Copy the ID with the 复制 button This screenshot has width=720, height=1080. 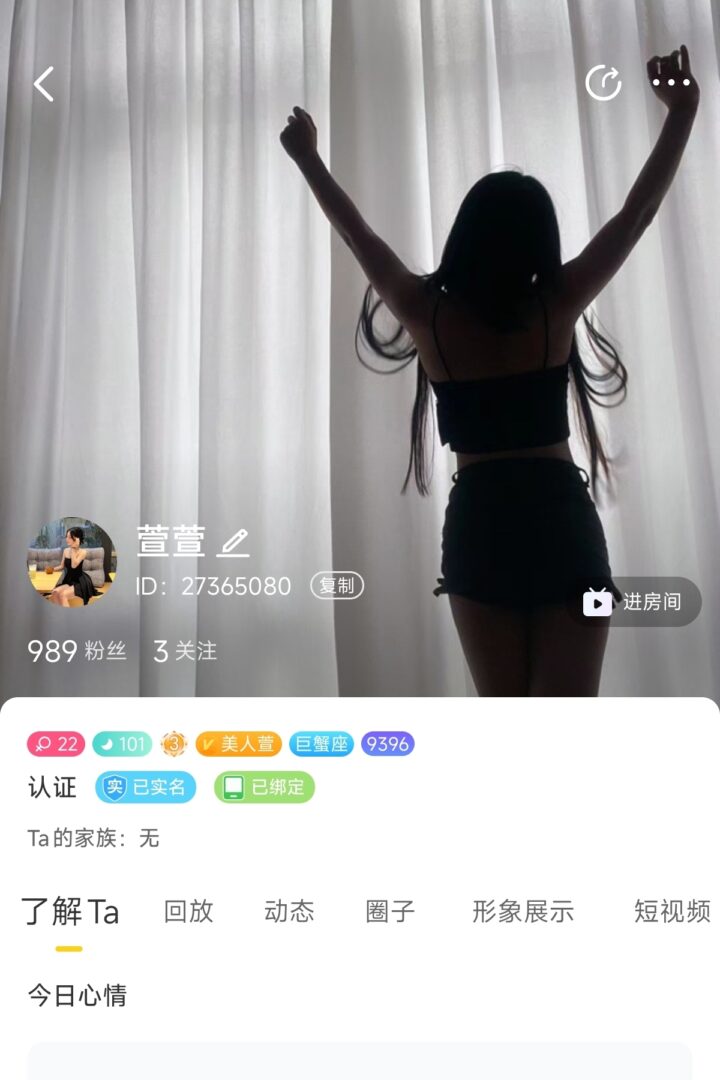tap(336, 586)
